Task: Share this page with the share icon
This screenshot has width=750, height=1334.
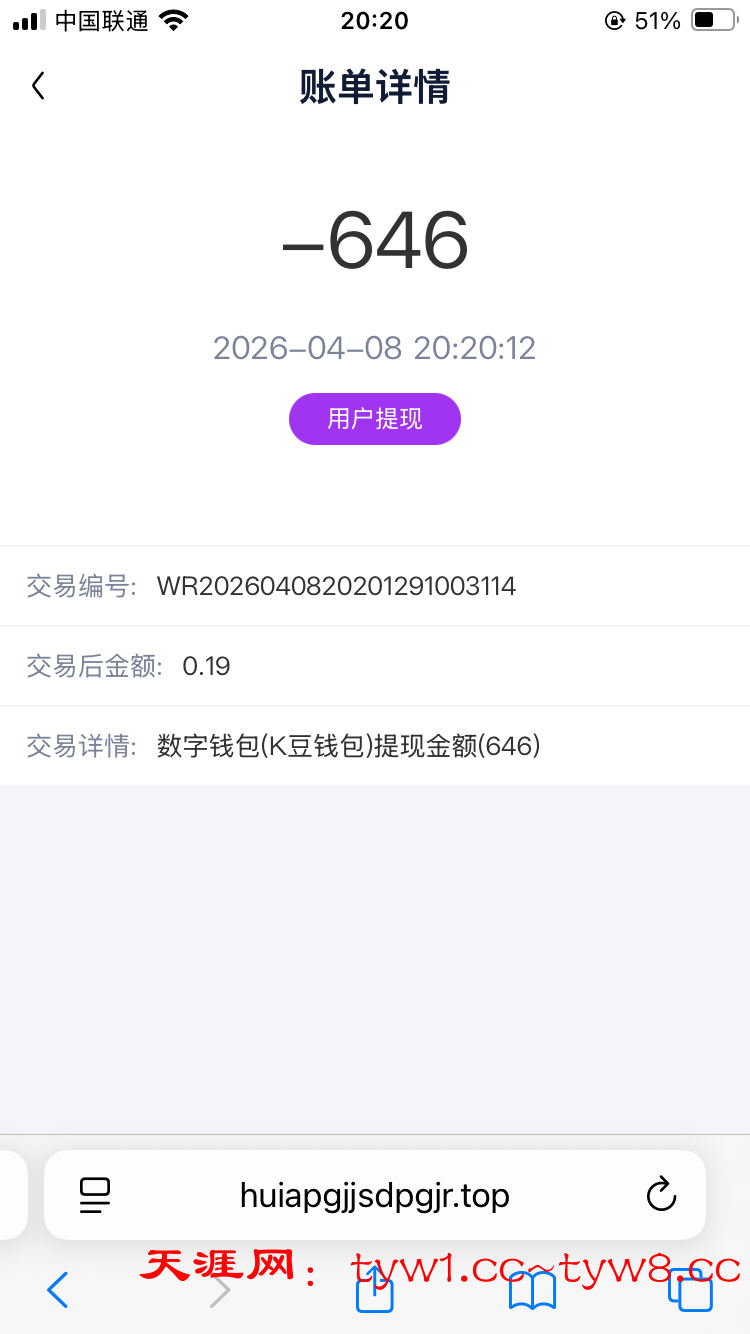Action: click(375, 1290)
